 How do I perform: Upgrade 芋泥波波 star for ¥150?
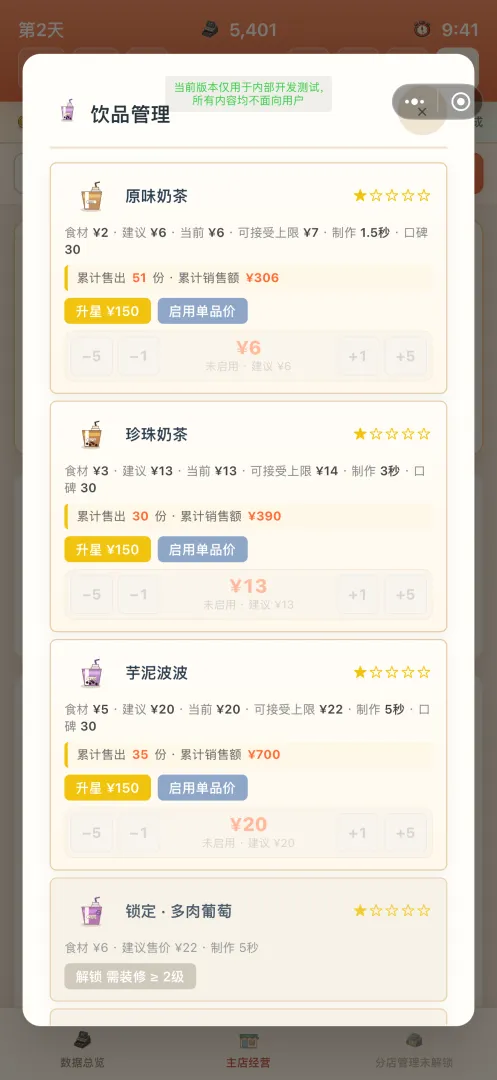pyautogui.click(x=107, y=788)
